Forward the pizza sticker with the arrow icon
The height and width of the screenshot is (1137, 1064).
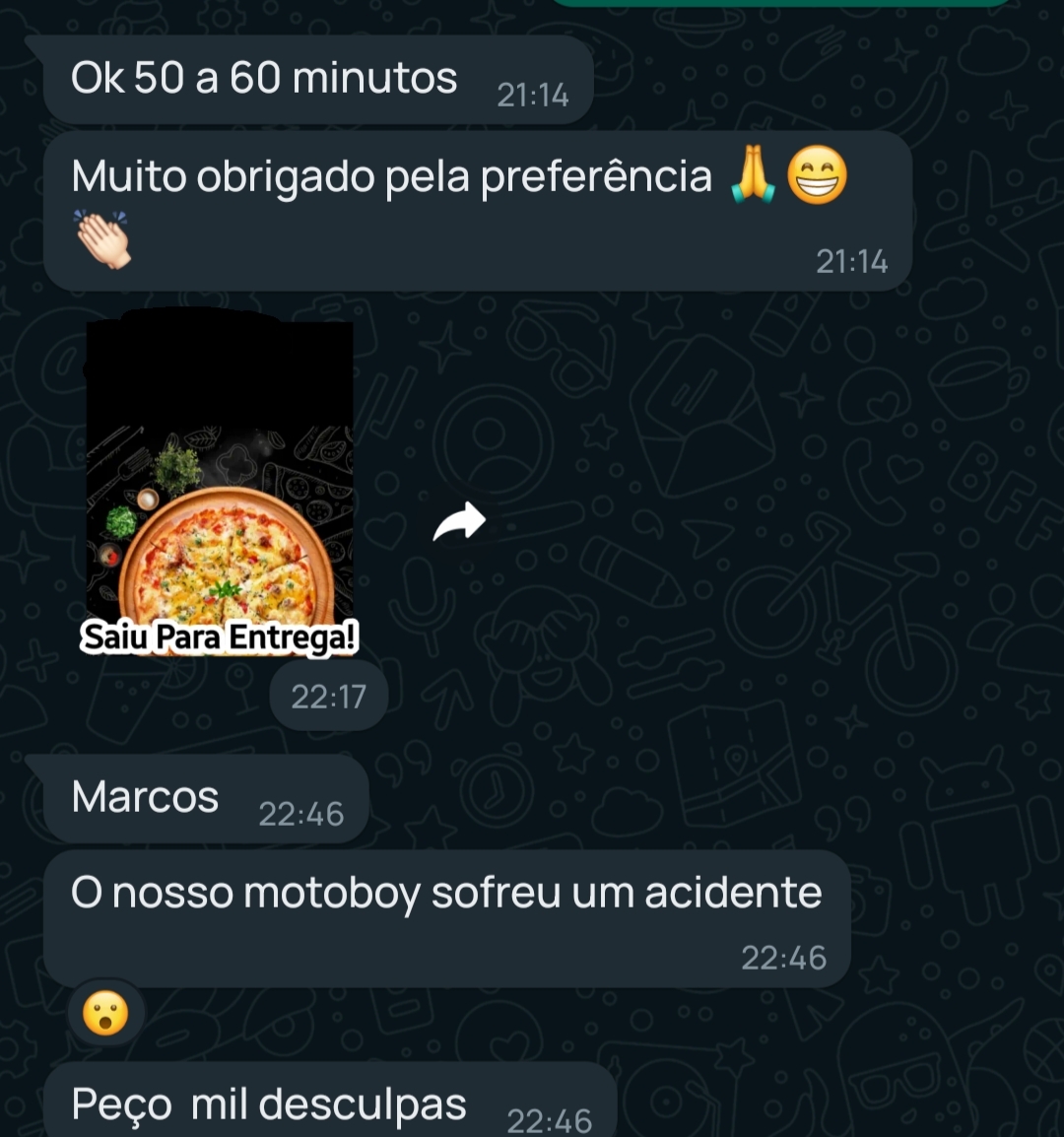[x=459, y=521]
